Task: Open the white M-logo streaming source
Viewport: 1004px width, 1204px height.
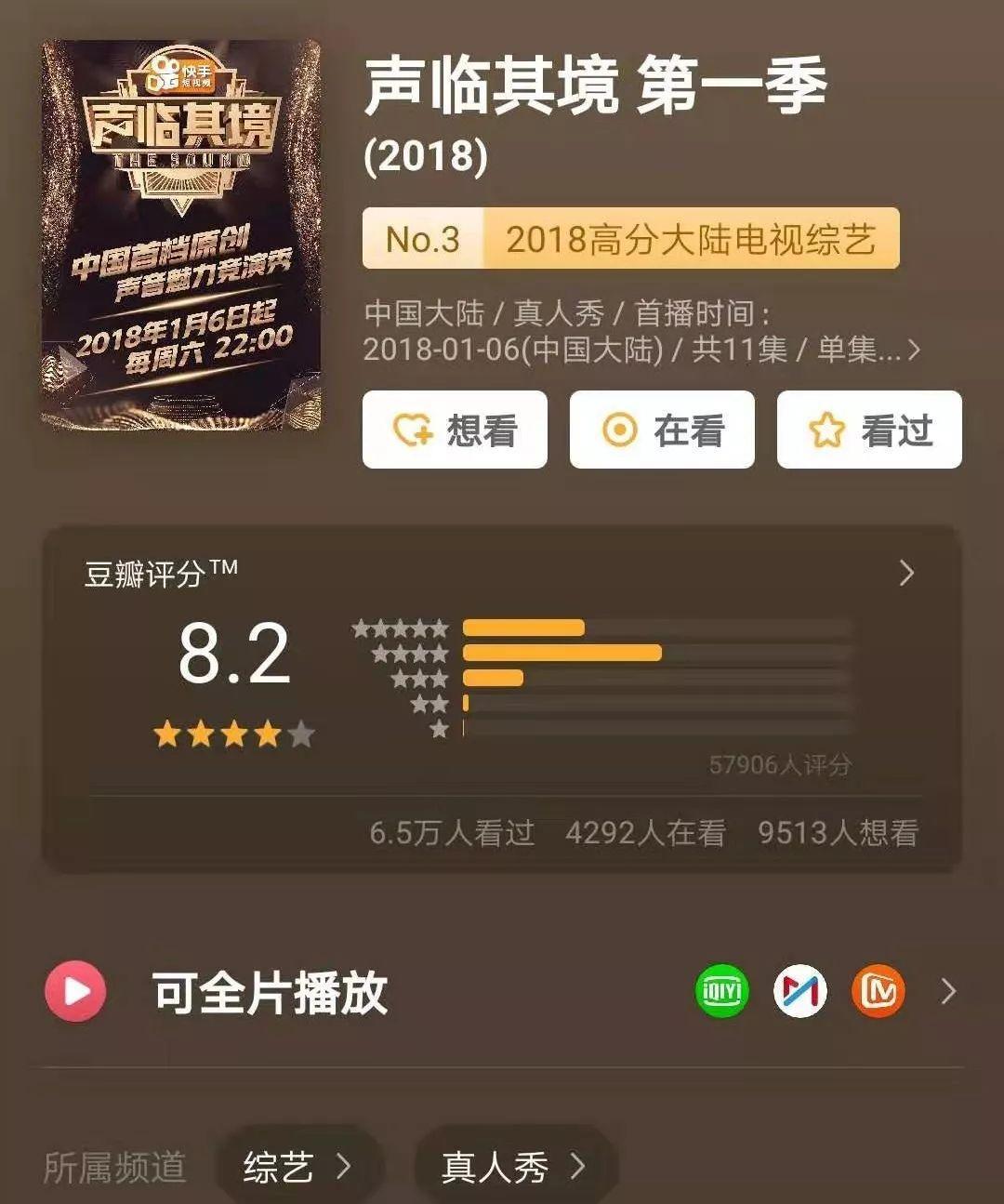Action: (x=800, y=991)
